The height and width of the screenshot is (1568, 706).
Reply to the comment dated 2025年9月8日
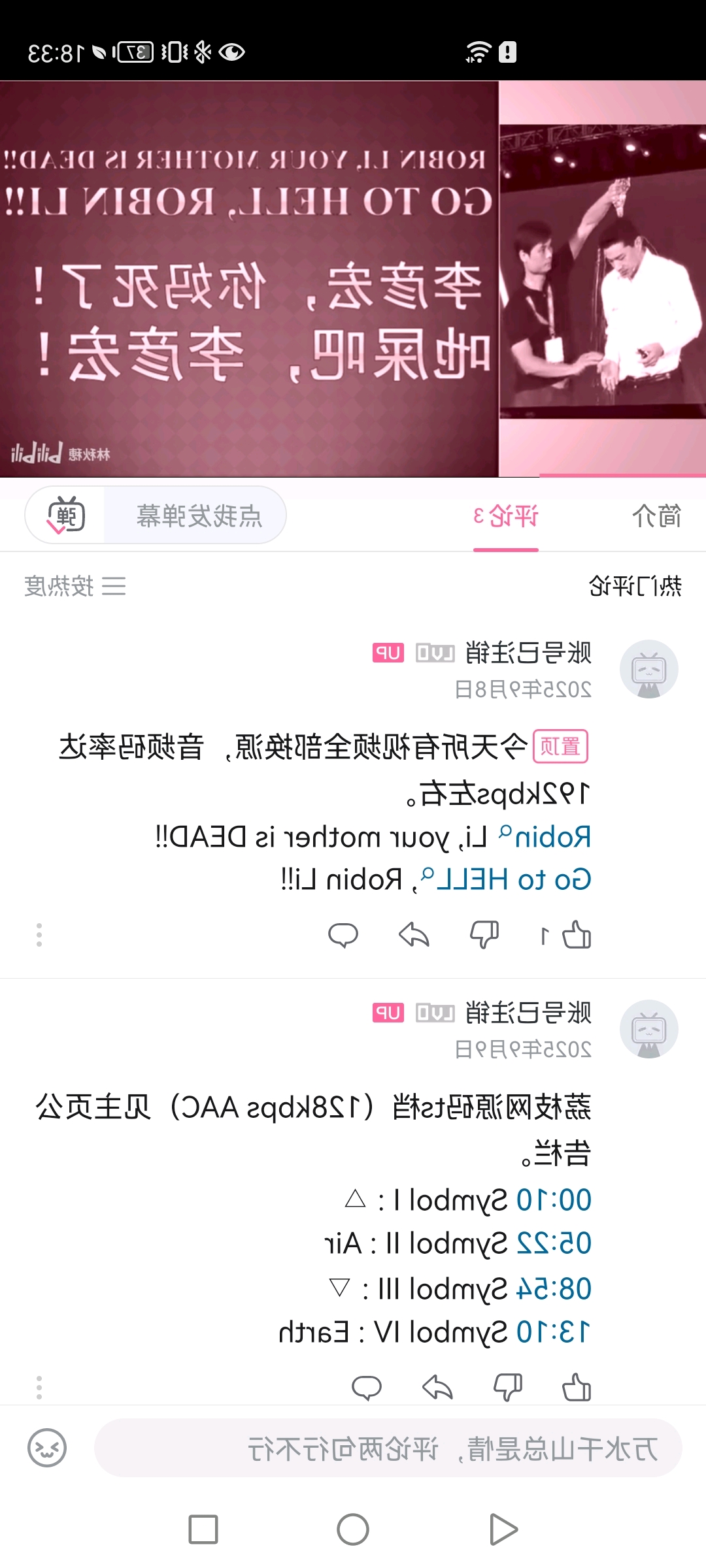click(x=343, y=935)
